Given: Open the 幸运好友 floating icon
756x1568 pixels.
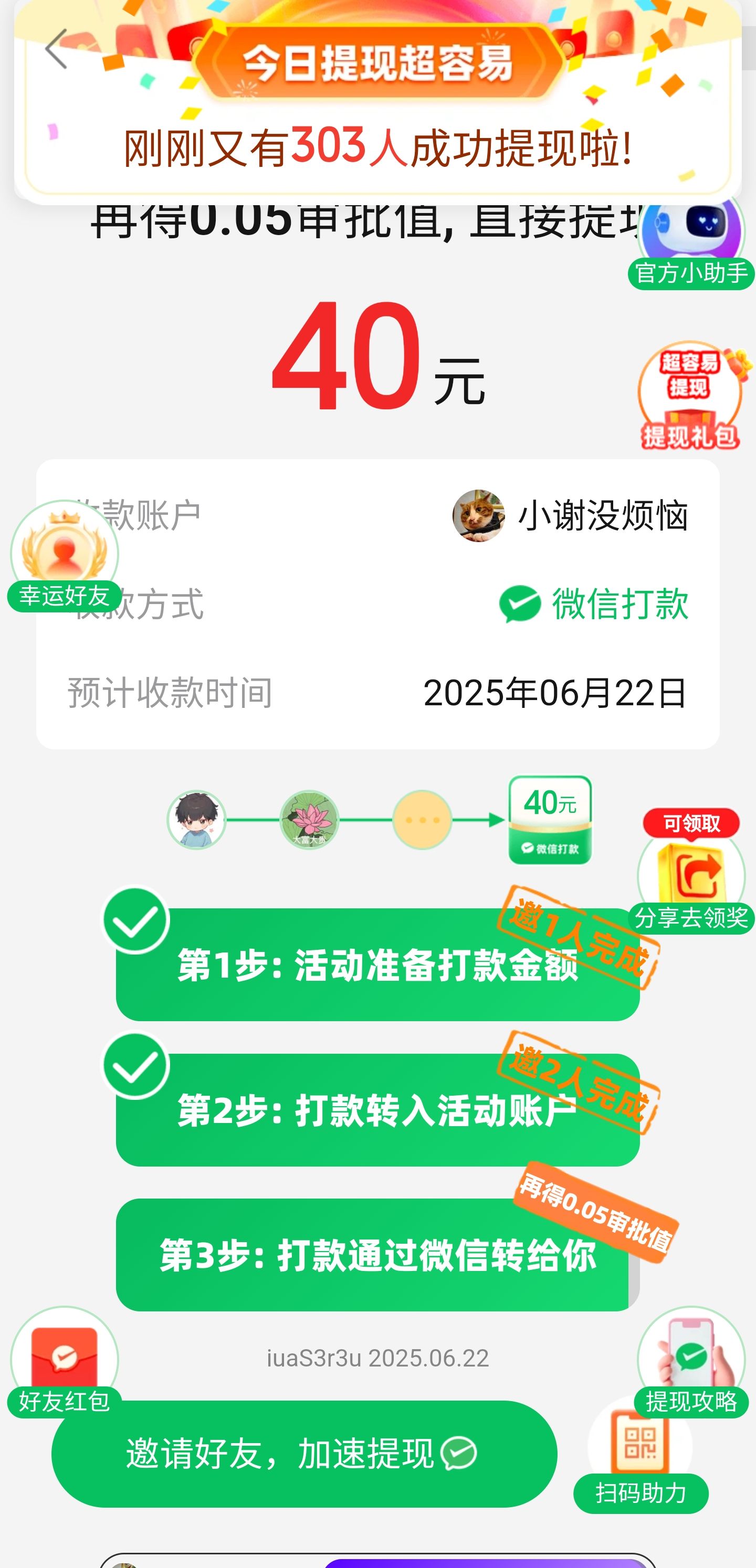Looking at the screenshot, I should coord(64,556).
